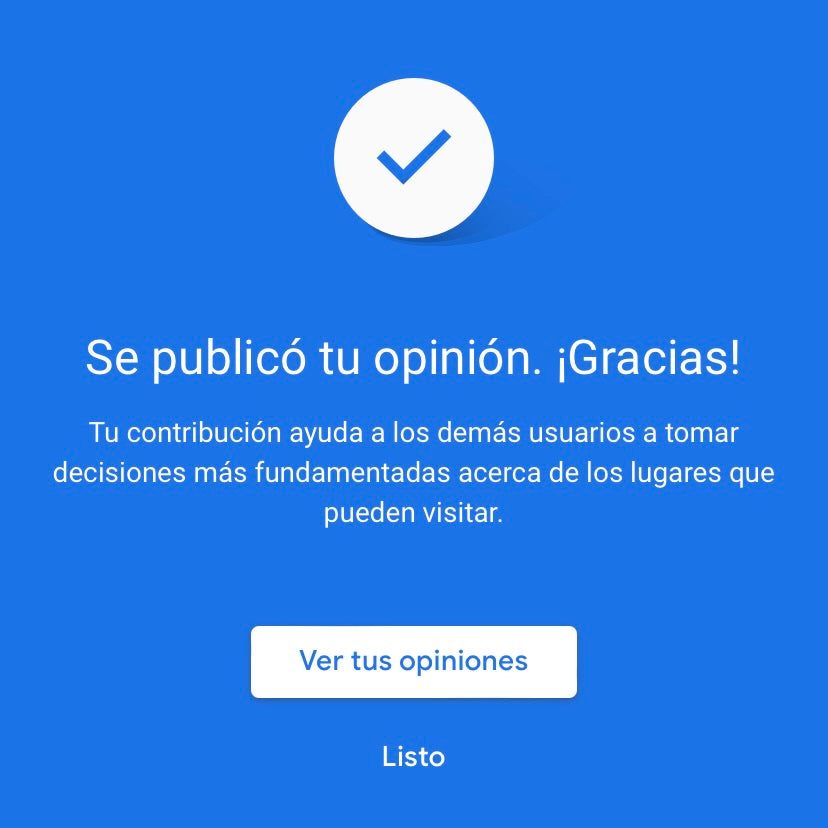Open the 'Ver tus opiniones' button
The image size is (828, 828).
point(413,661)
